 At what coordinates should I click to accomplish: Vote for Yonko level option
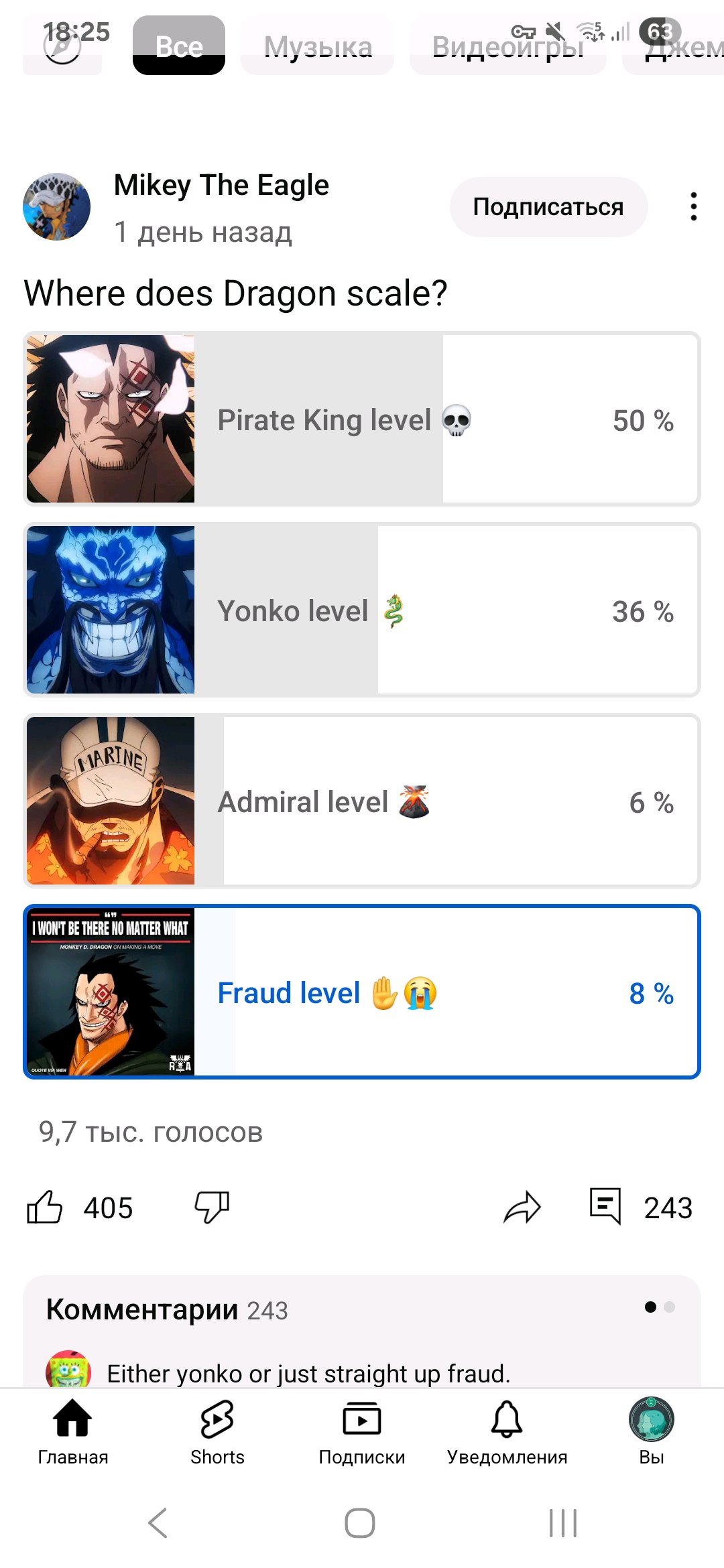362,610
